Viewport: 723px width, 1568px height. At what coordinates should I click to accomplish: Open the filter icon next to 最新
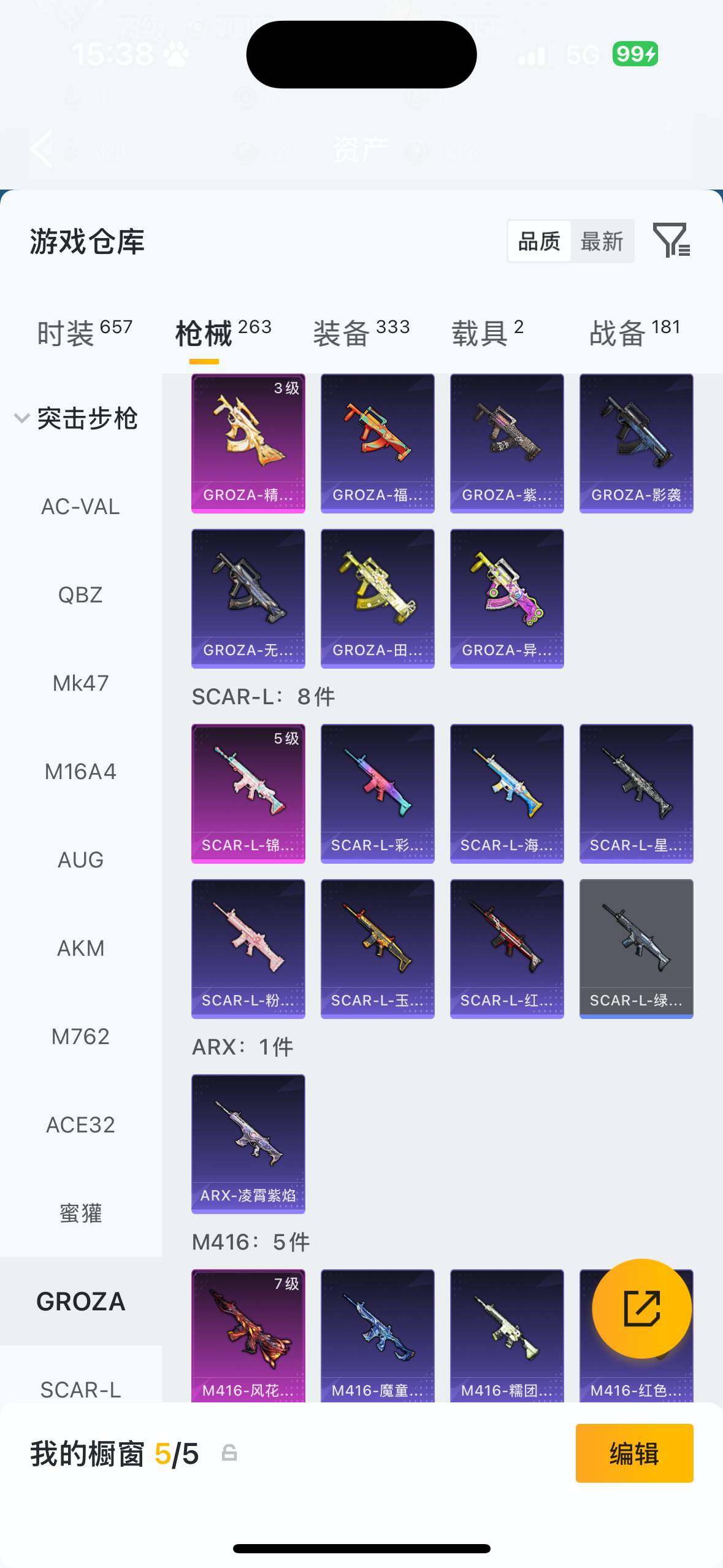pyautogui.click(x=671, y=240)
